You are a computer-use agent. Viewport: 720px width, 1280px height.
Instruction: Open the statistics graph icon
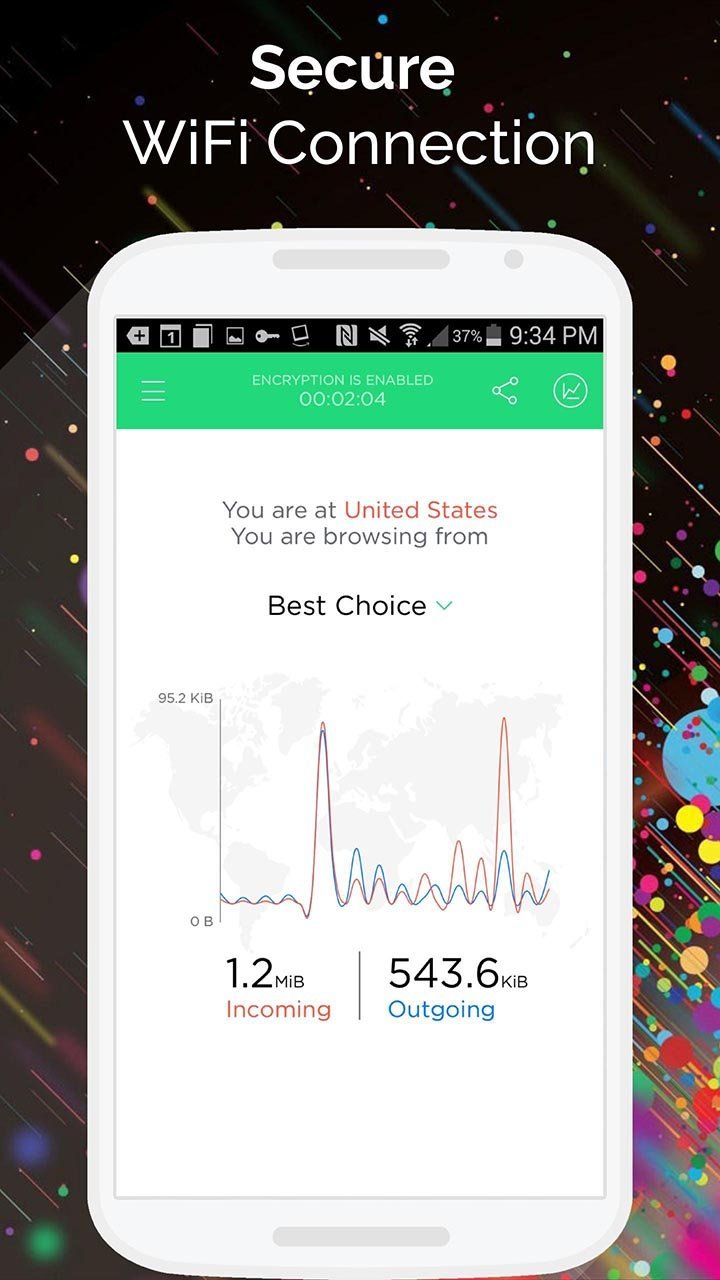pyautogui.click(x=568, y=391)
